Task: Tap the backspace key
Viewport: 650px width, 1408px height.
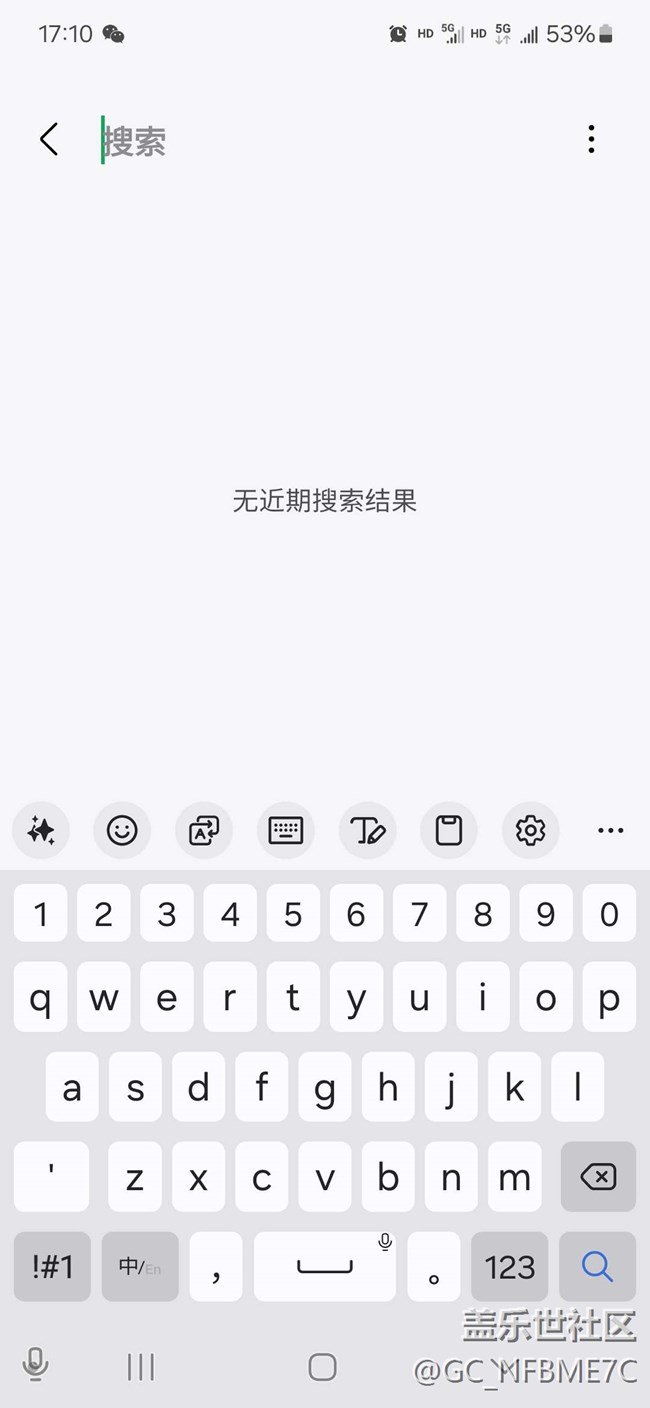Action: (598, 1177)
